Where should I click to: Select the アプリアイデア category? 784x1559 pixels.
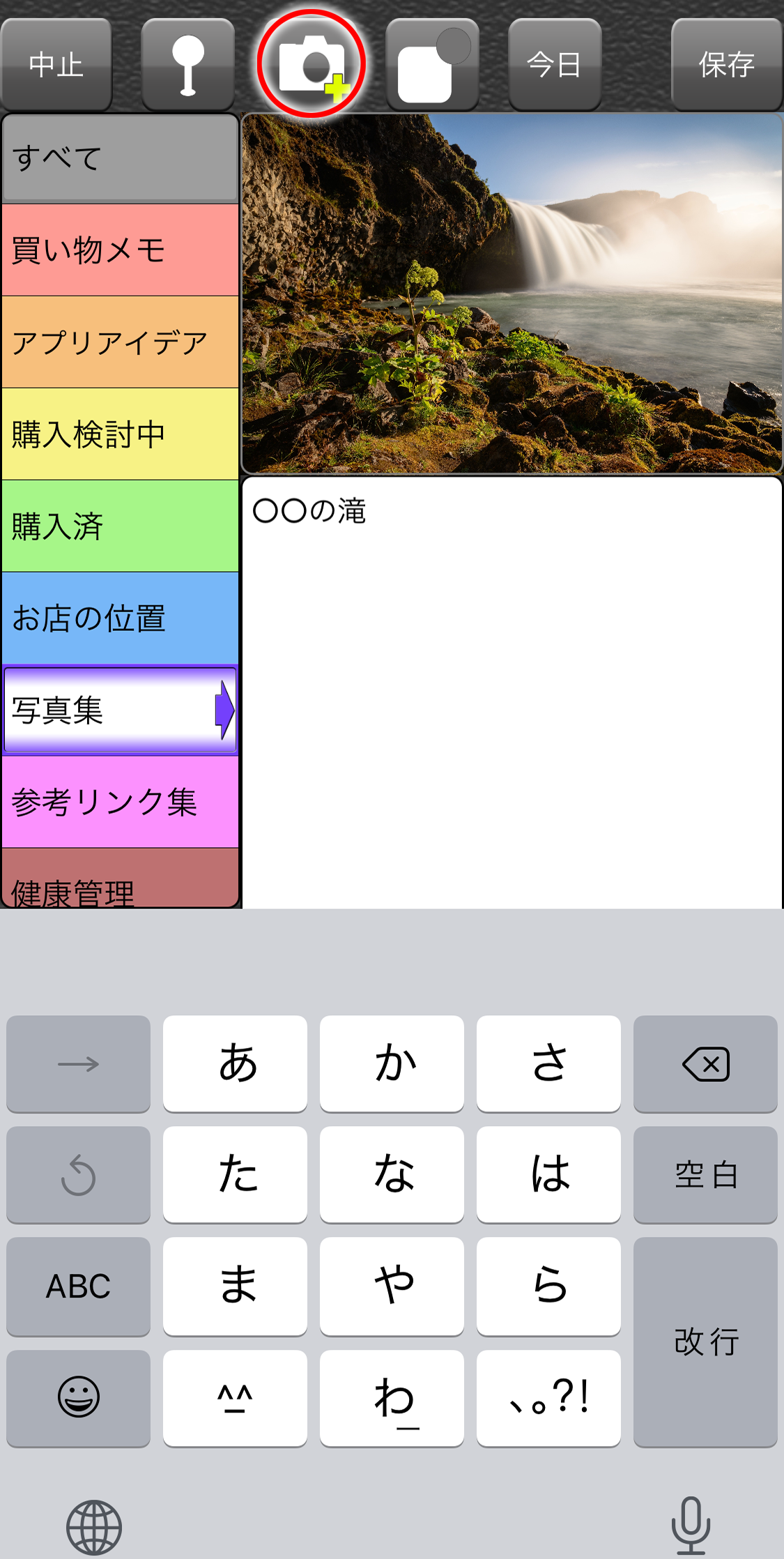(x=120, y=342)
